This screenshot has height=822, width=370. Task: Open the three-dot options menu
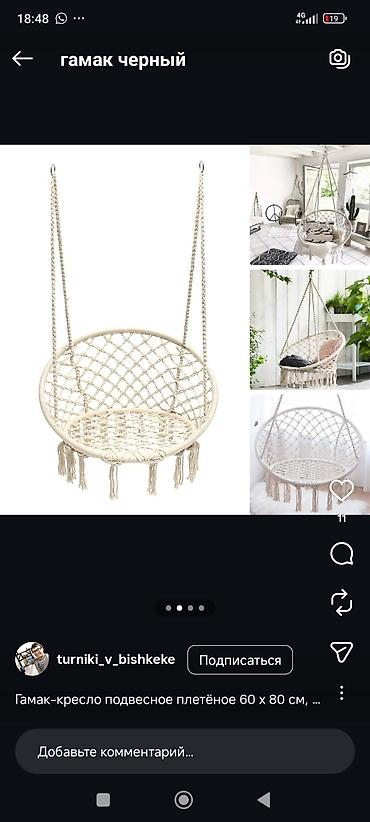(x=342, y=693)
